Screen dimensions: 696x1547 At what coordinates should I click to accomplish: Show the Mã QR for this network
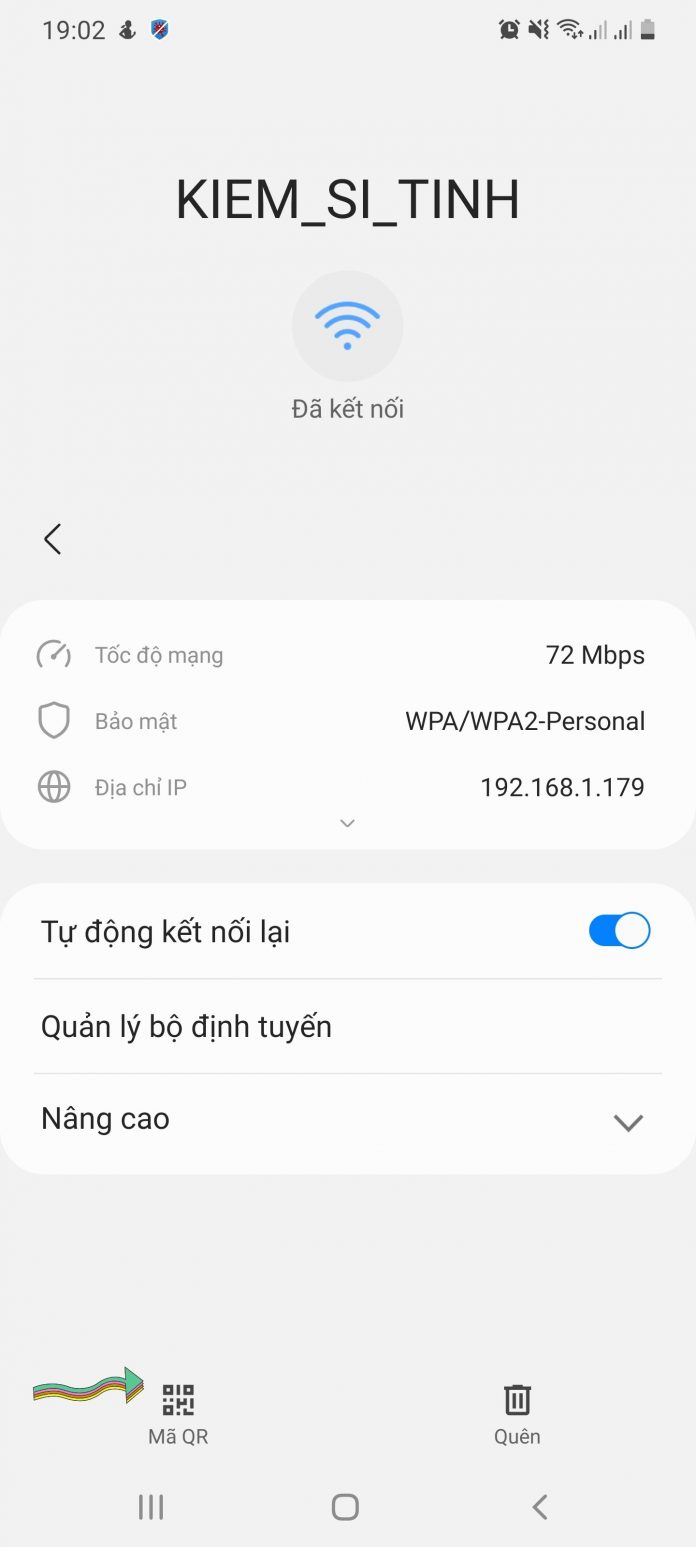(178, 1410)
